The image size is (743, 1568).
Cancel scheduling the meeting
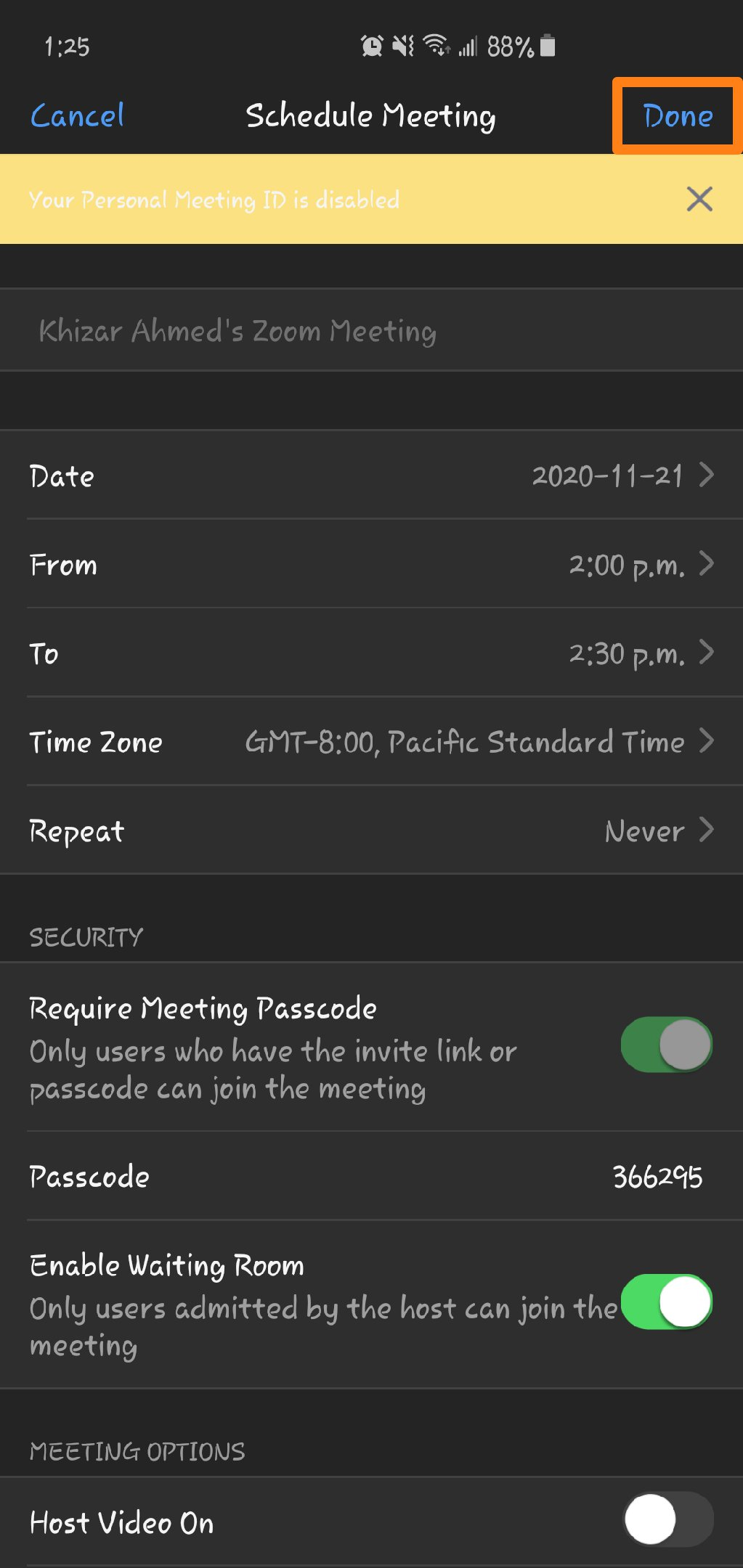[77, 116]
